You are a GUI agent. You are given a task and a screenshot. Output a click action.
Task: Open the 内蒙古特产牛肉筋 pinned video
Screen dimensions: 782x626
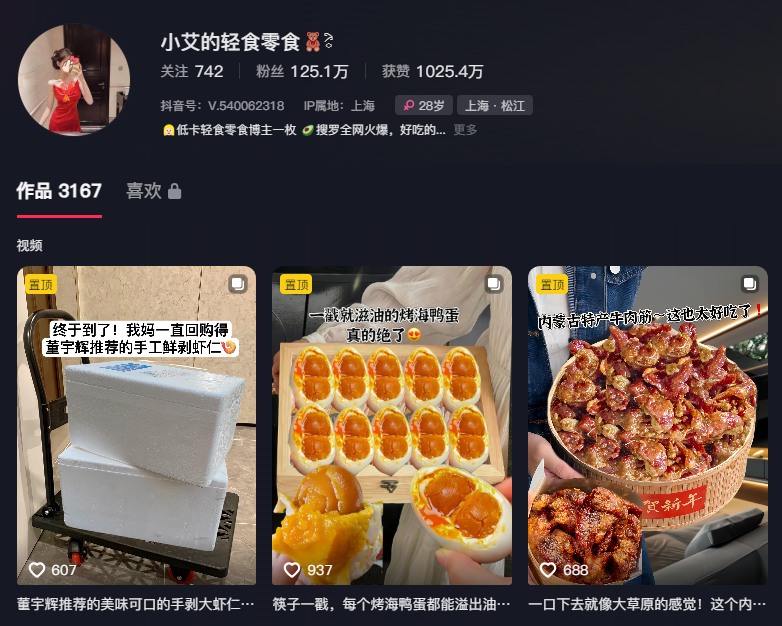coord(647,425)
